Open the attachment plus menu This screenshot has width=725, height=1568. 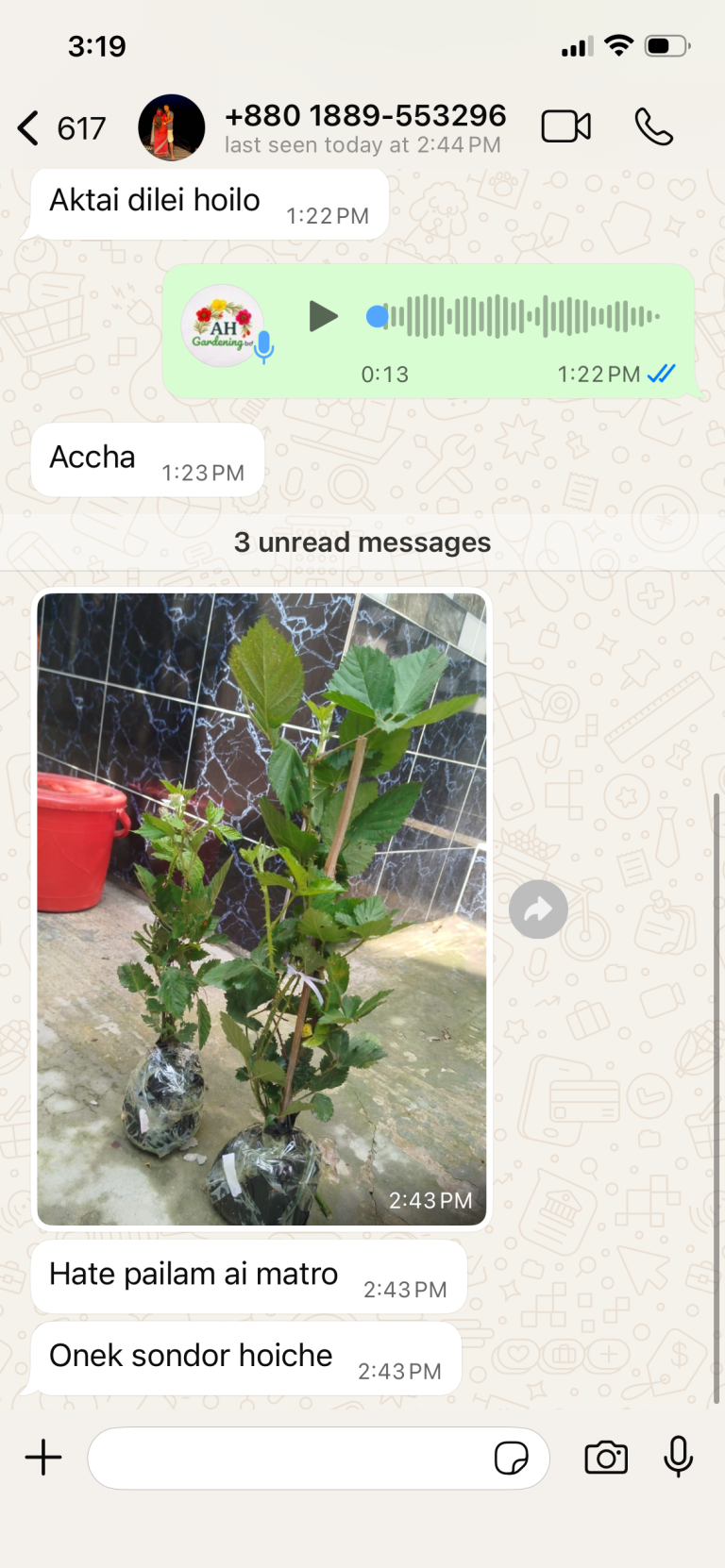coord(43,1457)
